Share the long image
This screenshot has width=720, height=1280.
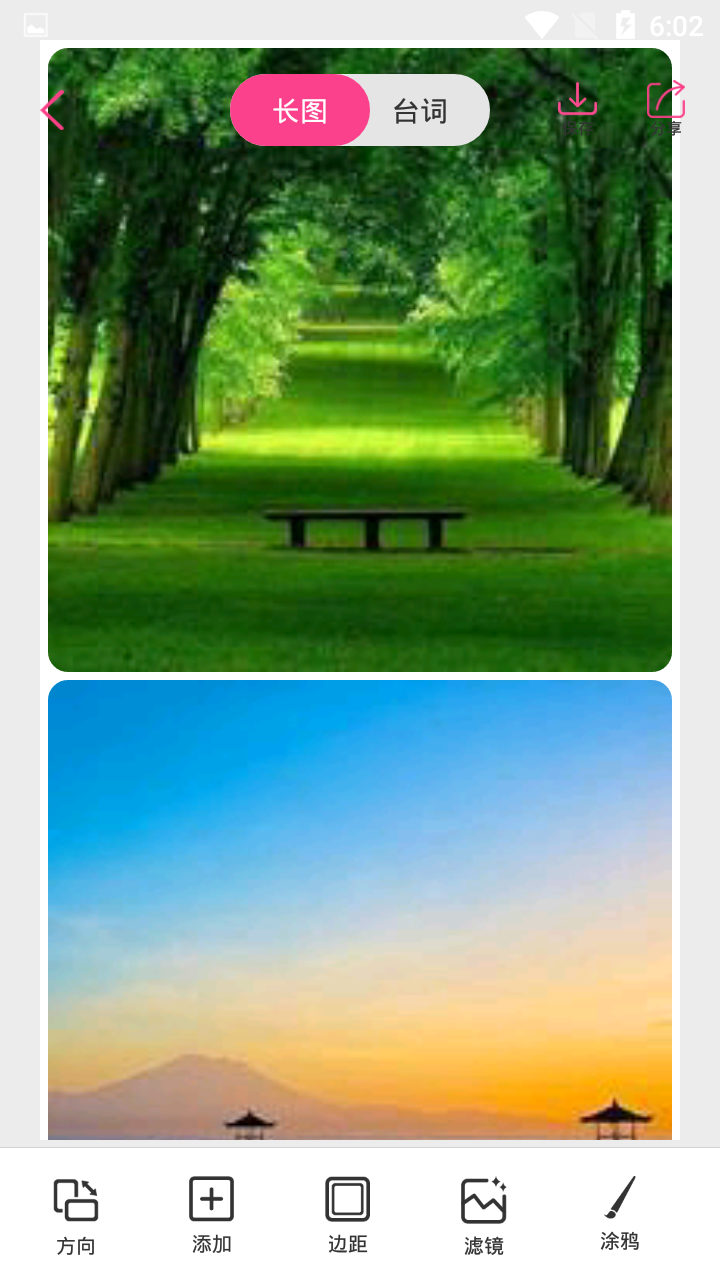(666, 108)
